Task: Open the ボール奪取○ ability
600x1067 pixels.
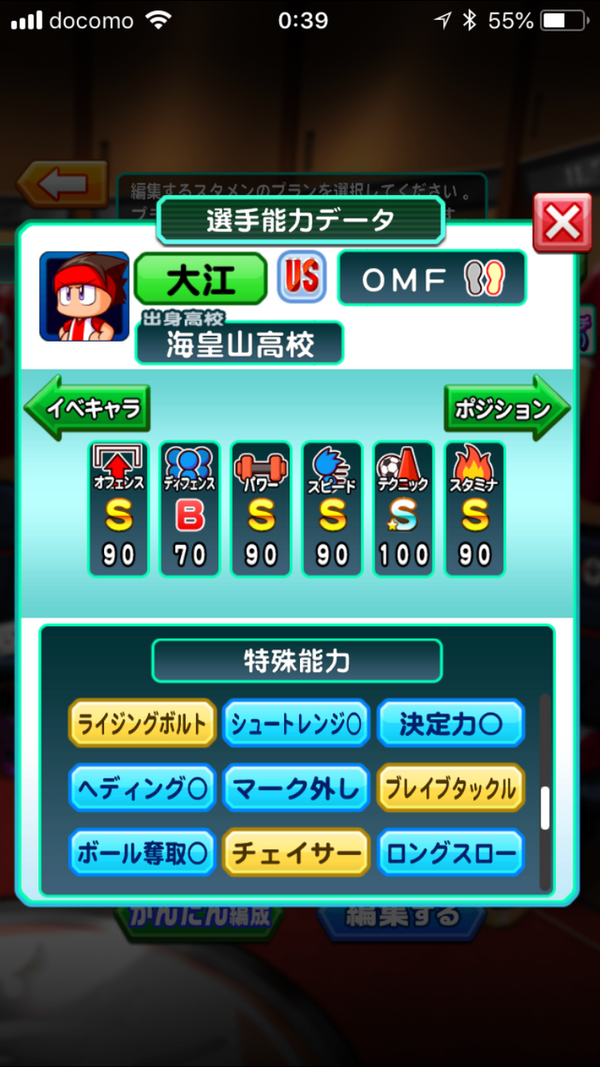Action: [142, 853]
